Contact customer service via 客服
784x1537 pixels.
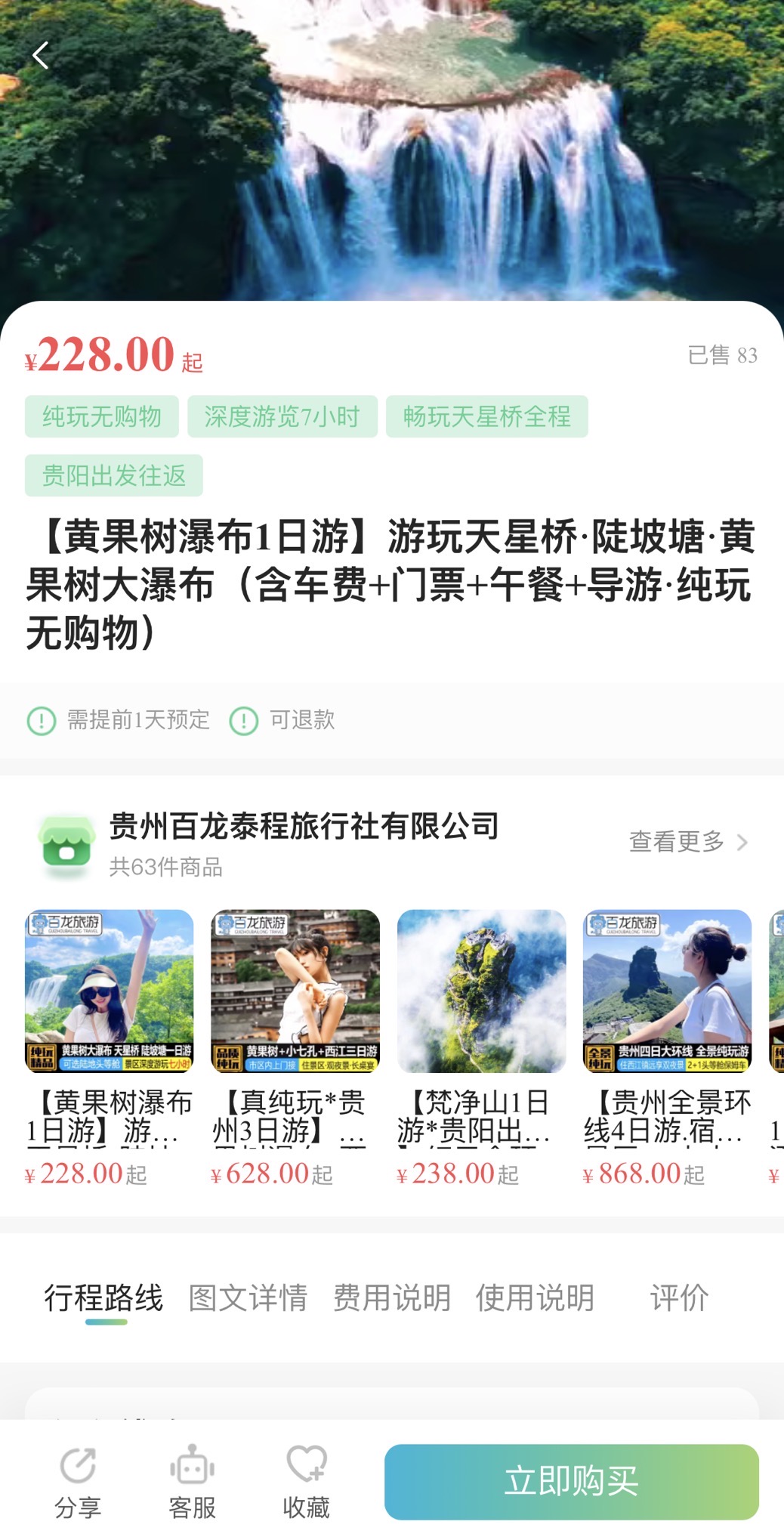pos(192,1482)
